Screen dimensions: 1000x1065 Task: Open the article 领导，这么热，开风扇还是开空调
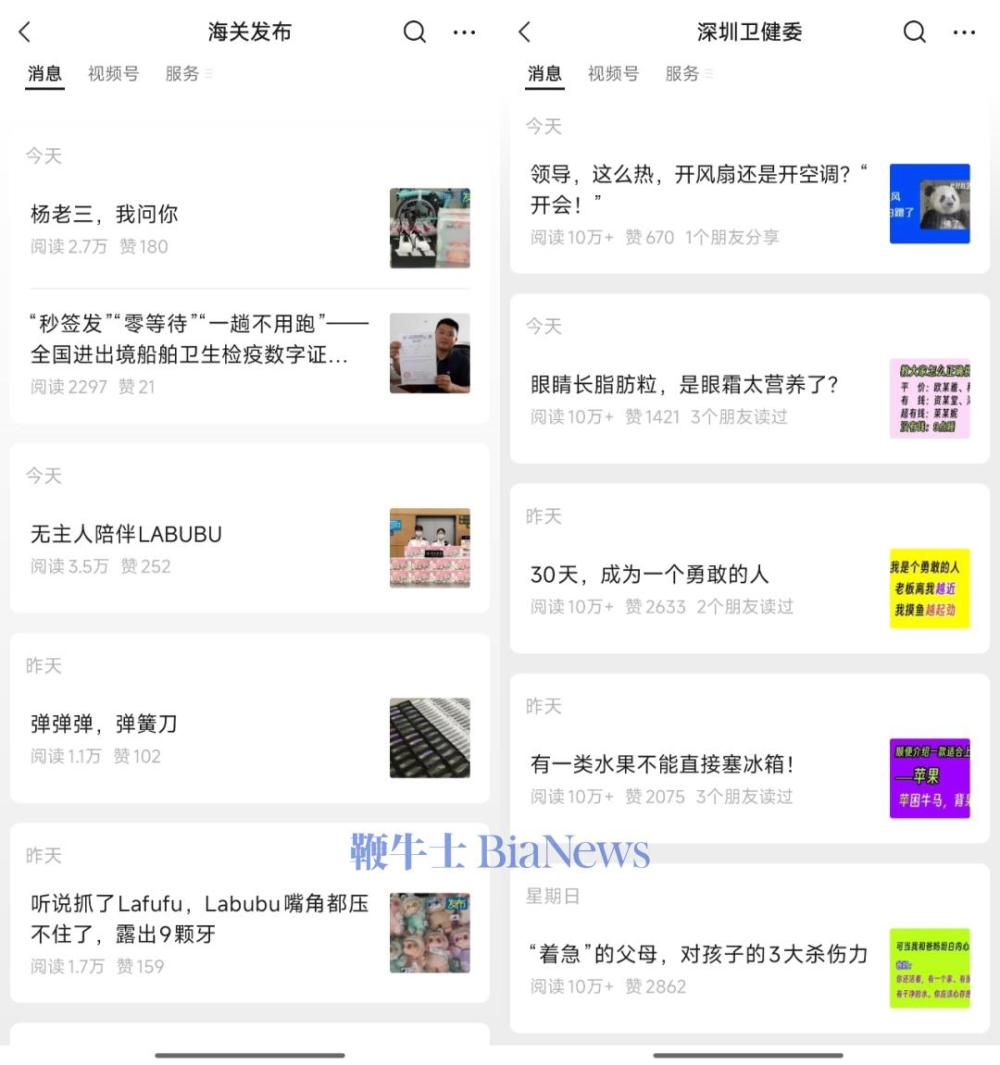[x=698, y=189]
